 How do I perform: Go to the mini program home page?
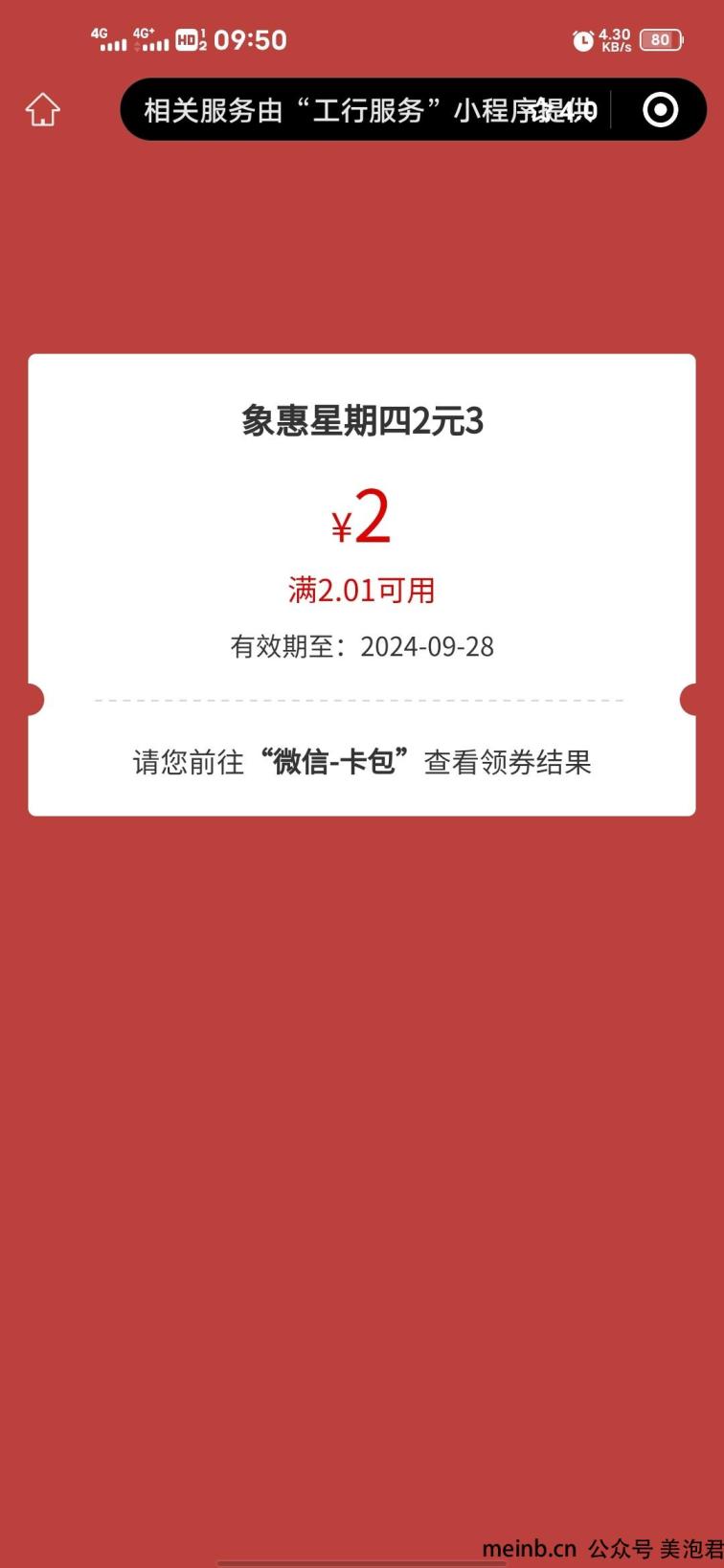pos(42,109)
